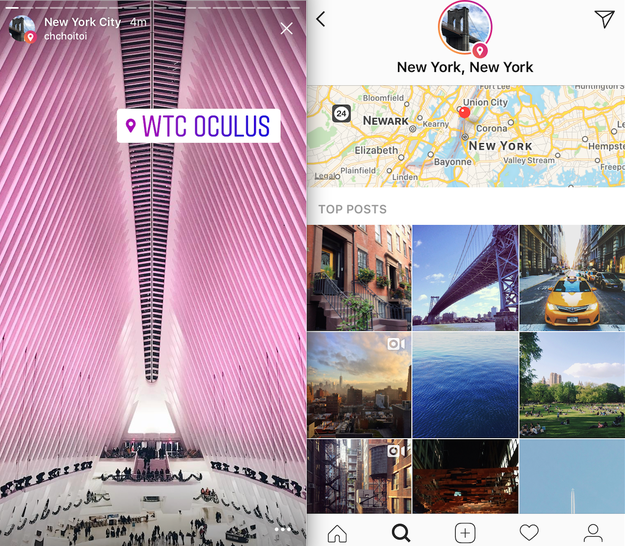This screenshot has width=625, height=546.
Task: Switch to the Profile tab
Action: click(x=593, y=532)
